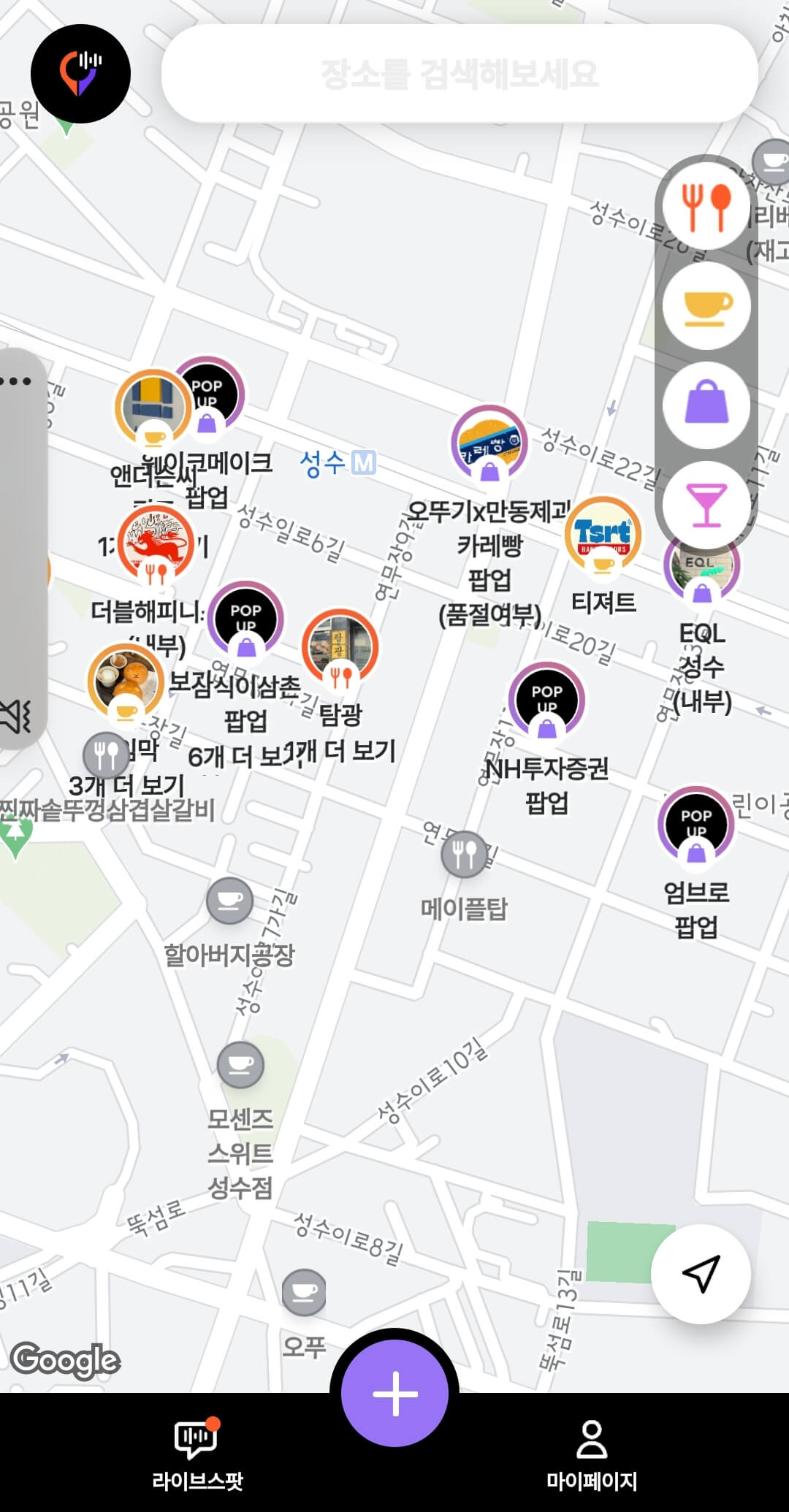Screen dimensions: 789x1512
Task: Toggle the coffee cup category filter
Action: [706, 306]
